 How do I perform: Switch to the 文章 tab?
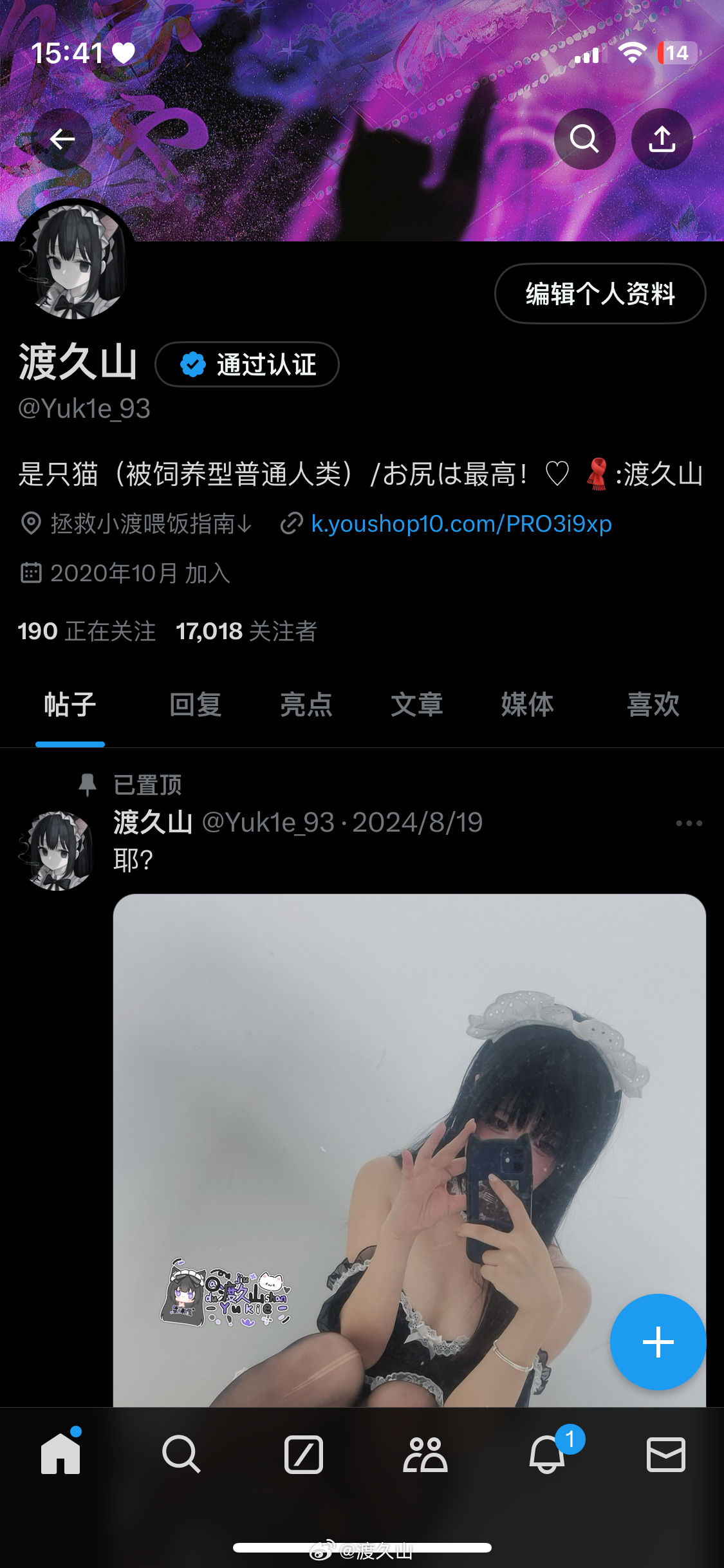pos(417,705)
